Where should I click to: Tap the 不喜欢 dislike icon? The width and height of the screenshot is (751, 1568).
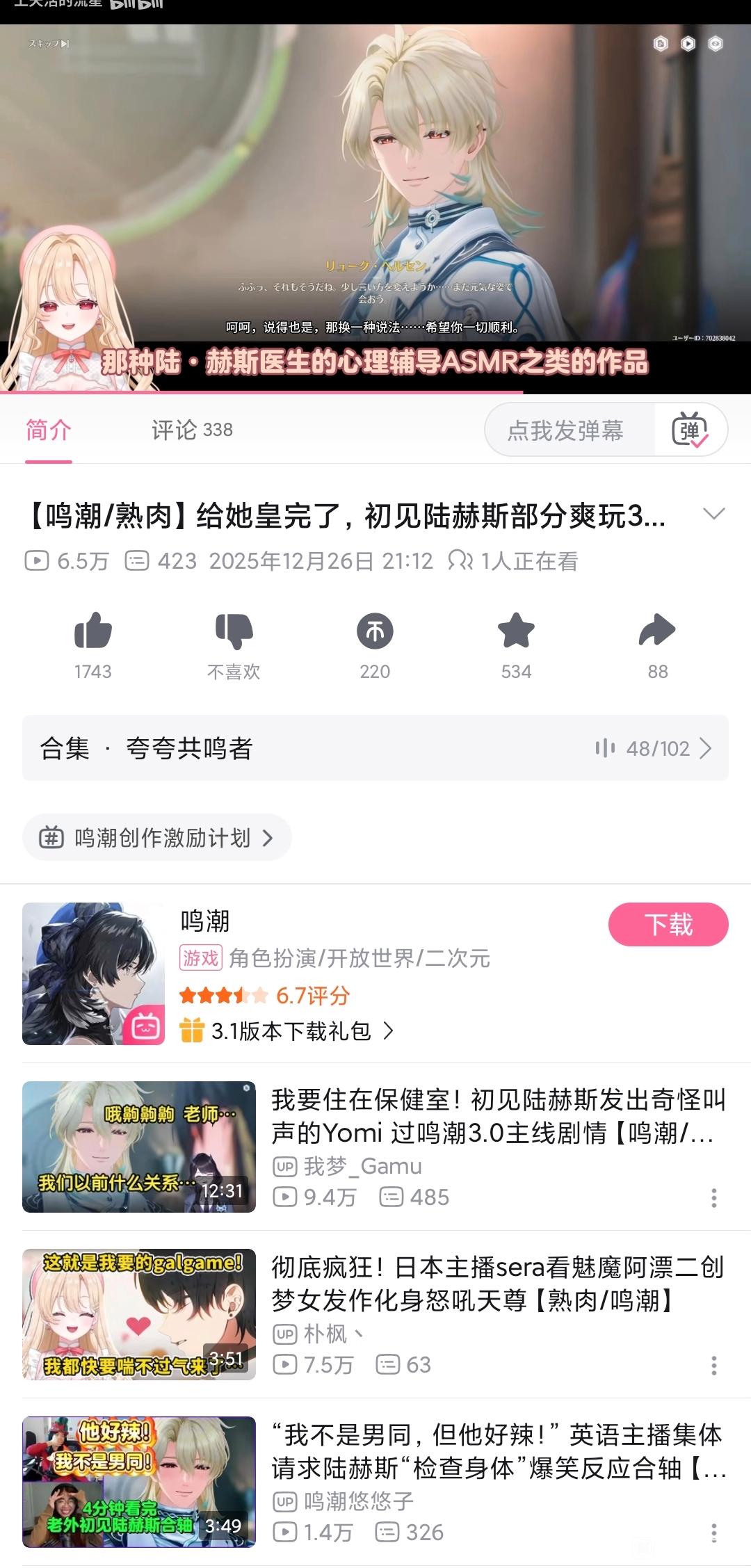coord(234,632)
